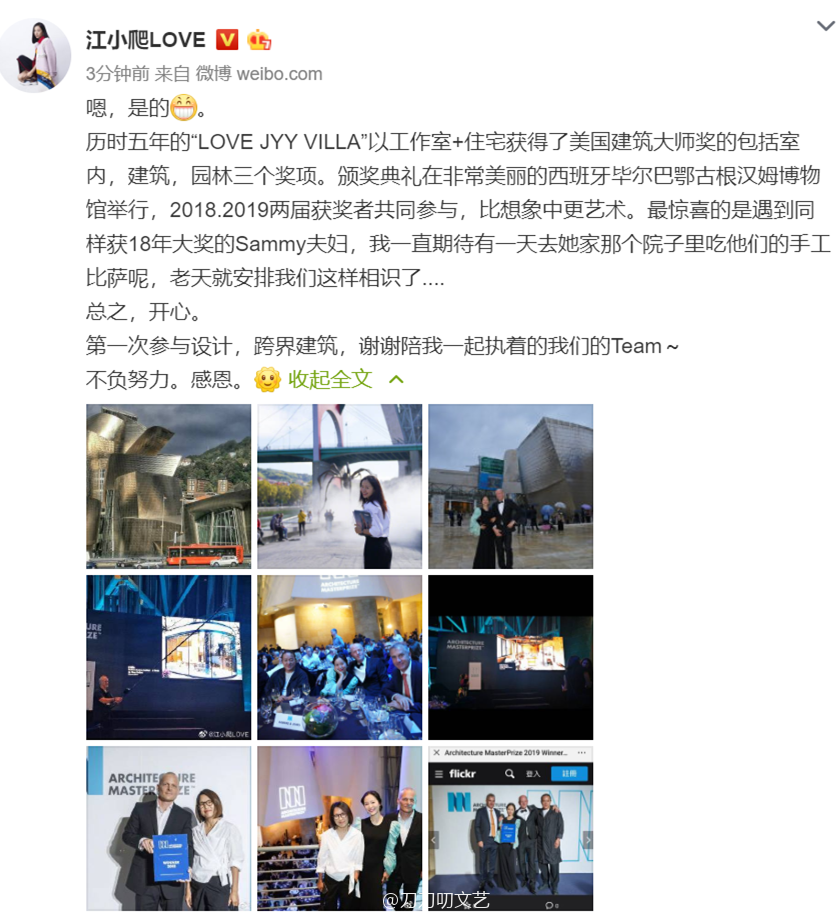Open the post options dropdown chevron

tap(826, 26)
